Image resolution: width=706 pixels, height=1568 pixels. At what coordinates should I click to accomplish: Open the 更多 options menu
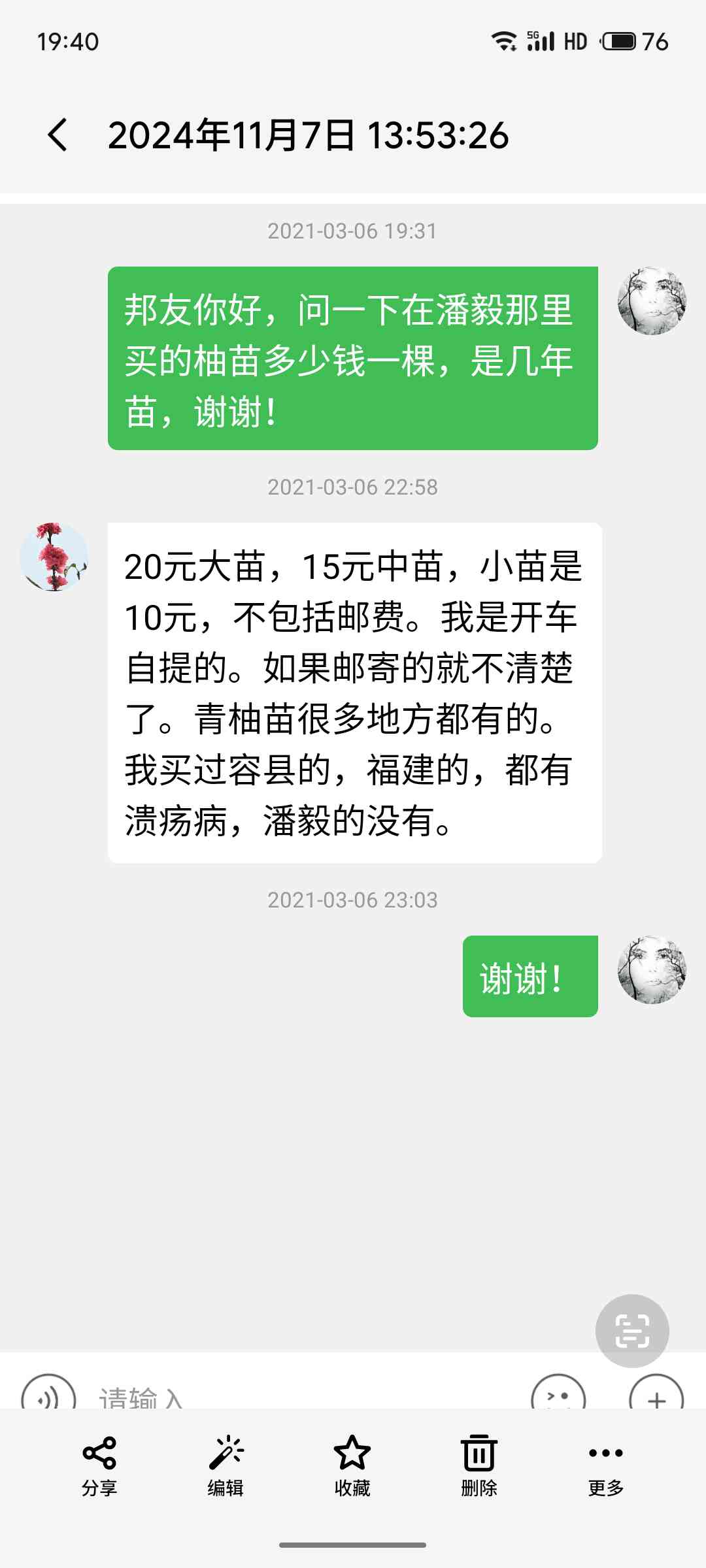point(605,1465)
